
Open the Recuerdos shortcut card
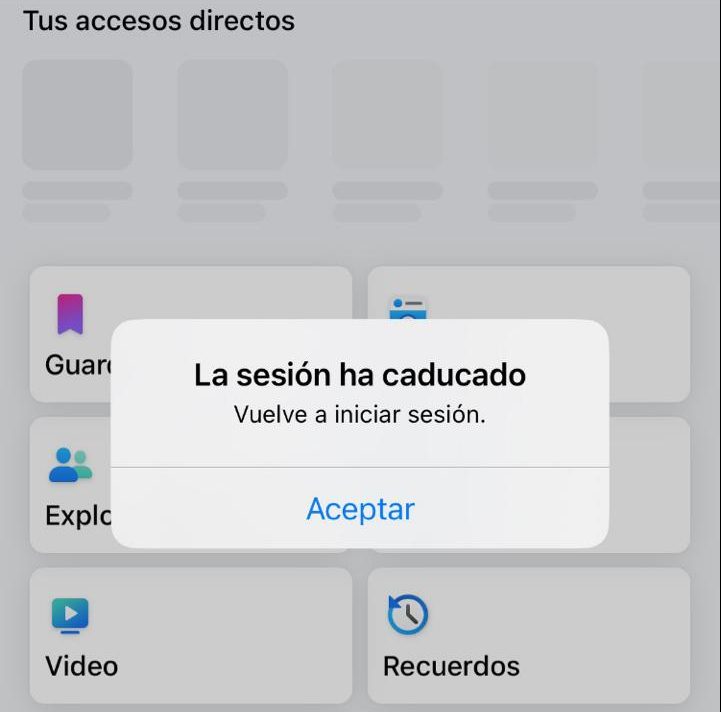pos(528,636)
